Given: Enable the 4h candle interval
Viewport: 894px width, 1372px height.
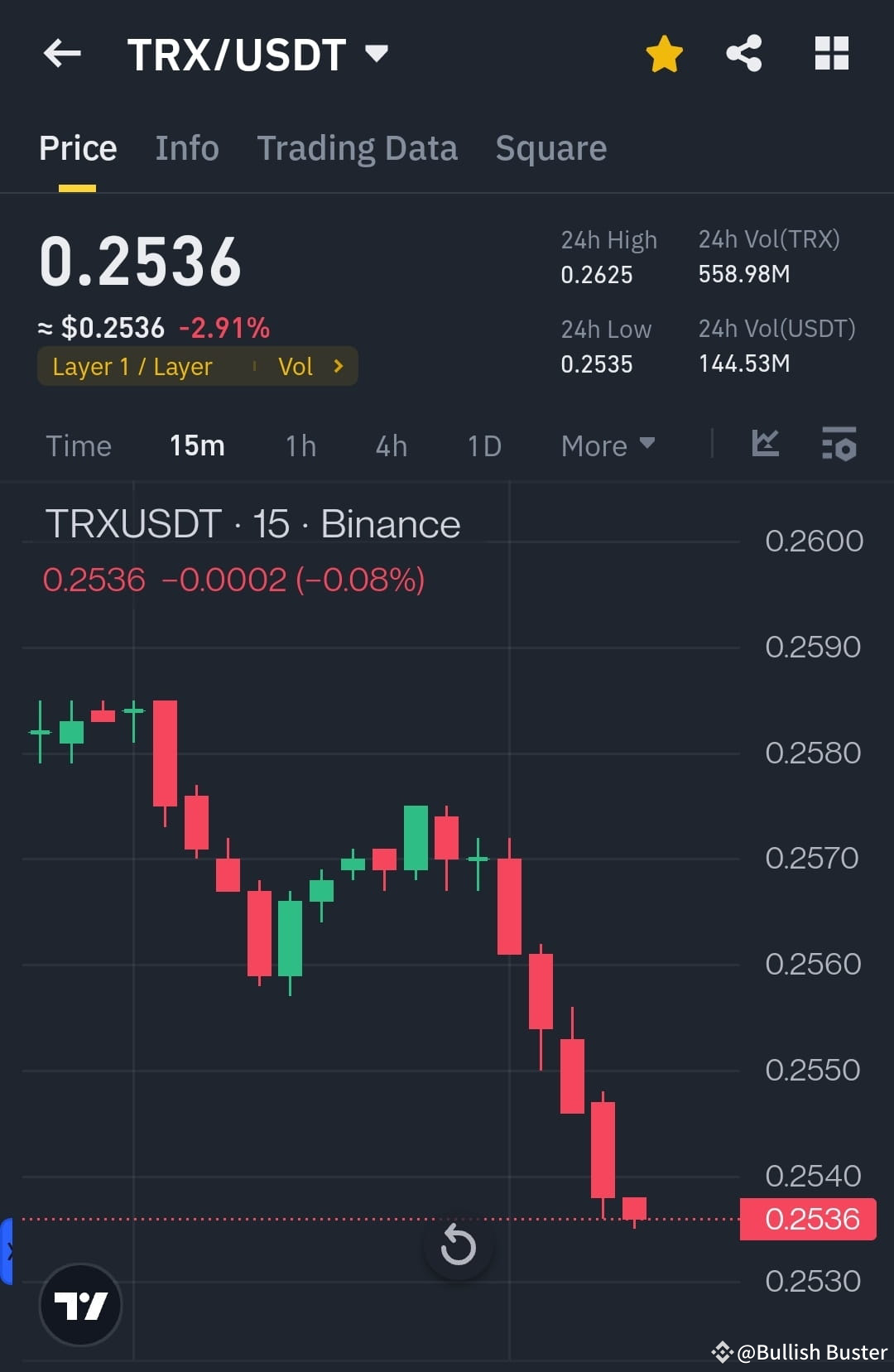Looking at the screenshot, I should [390, 445].
